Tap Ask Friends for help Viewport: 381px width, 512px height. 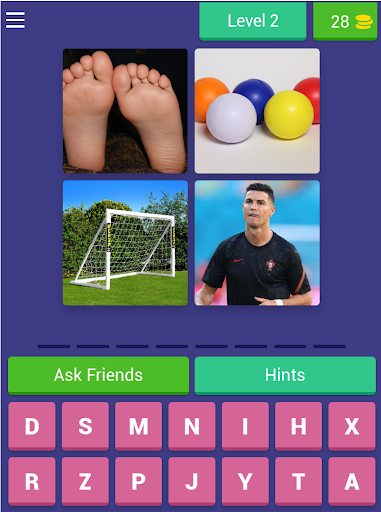point(98,375)
